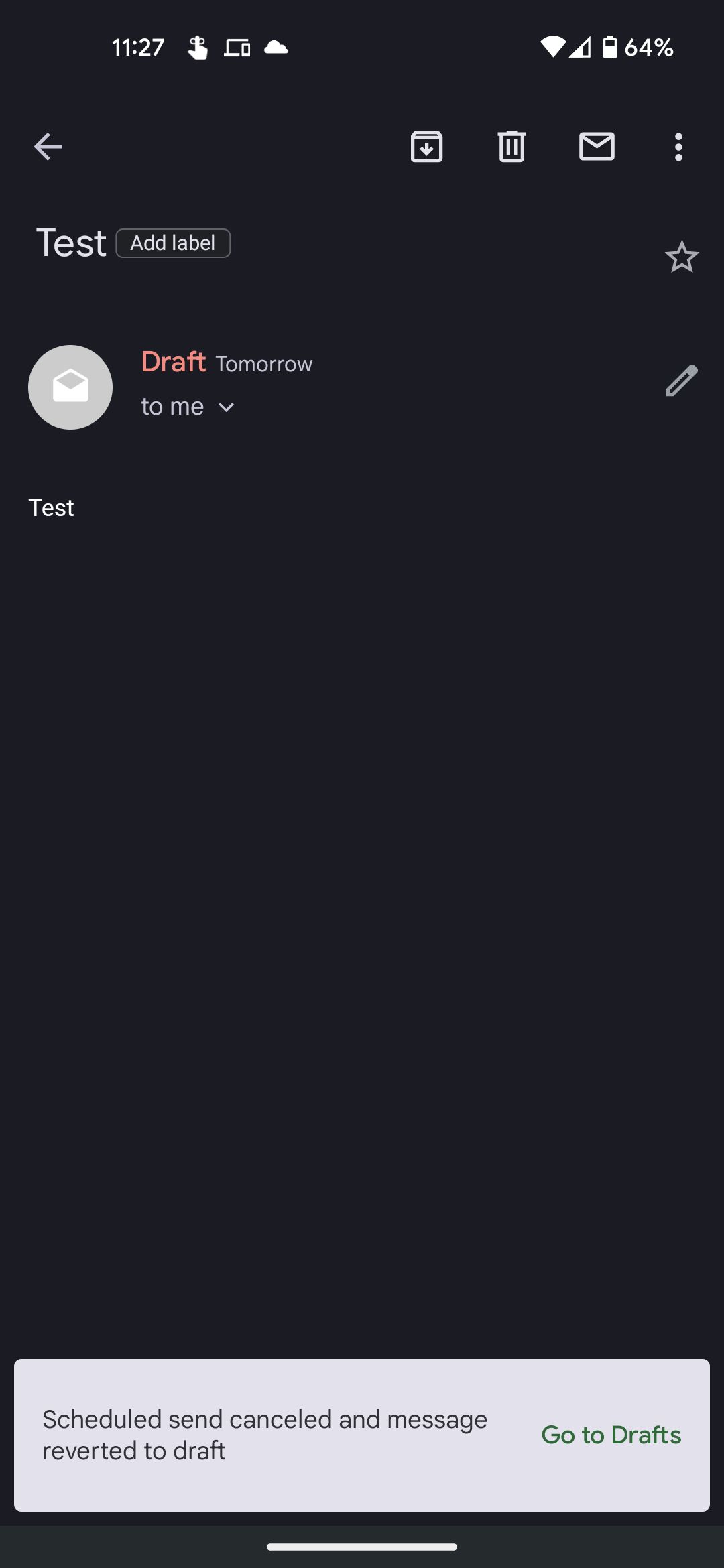Go back to the previous screen
724x1568 pixels.
point(48,147)
